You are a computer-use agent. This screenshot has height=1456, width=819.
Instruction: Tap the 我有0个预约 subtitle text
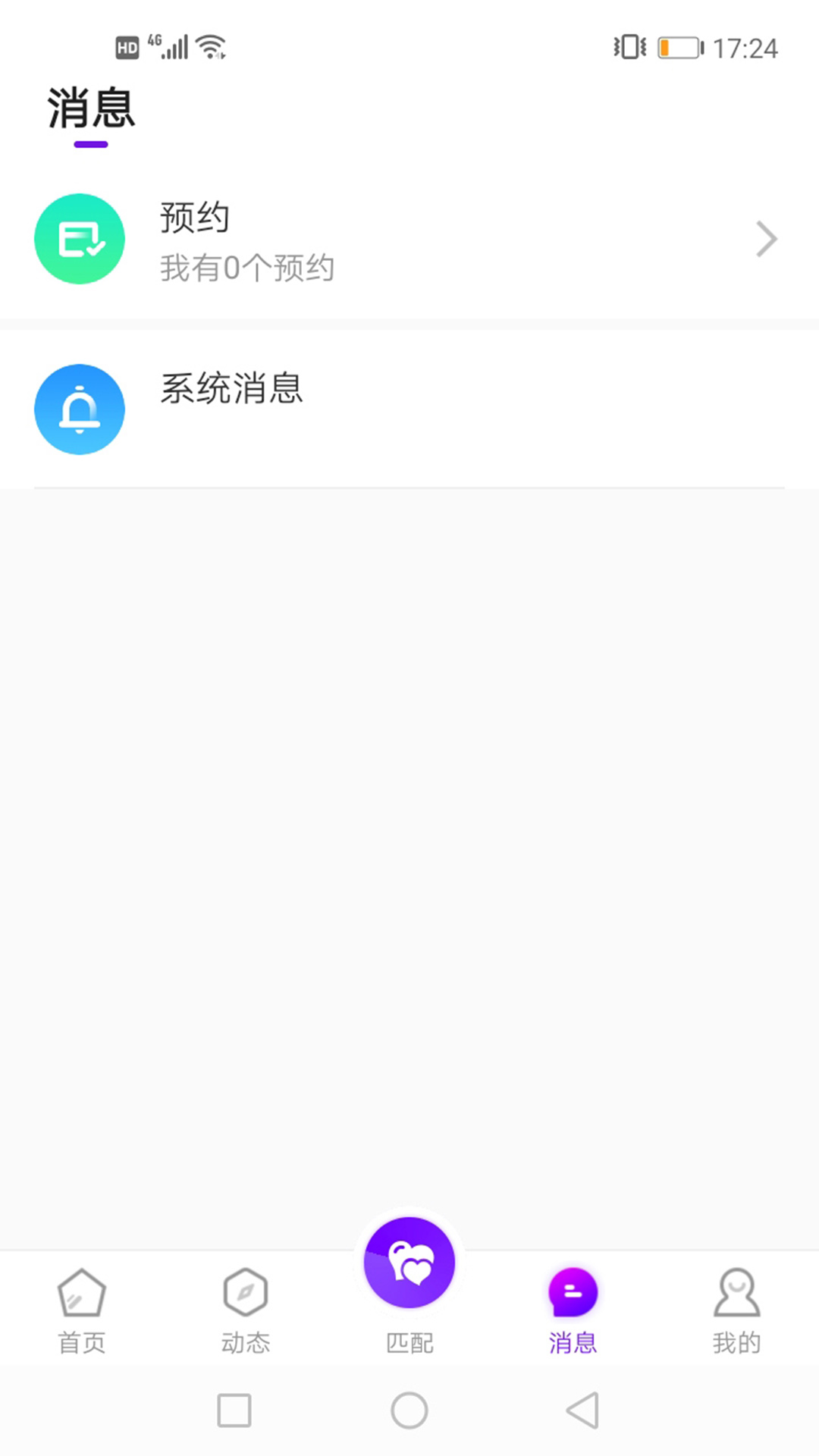(248, 268)
